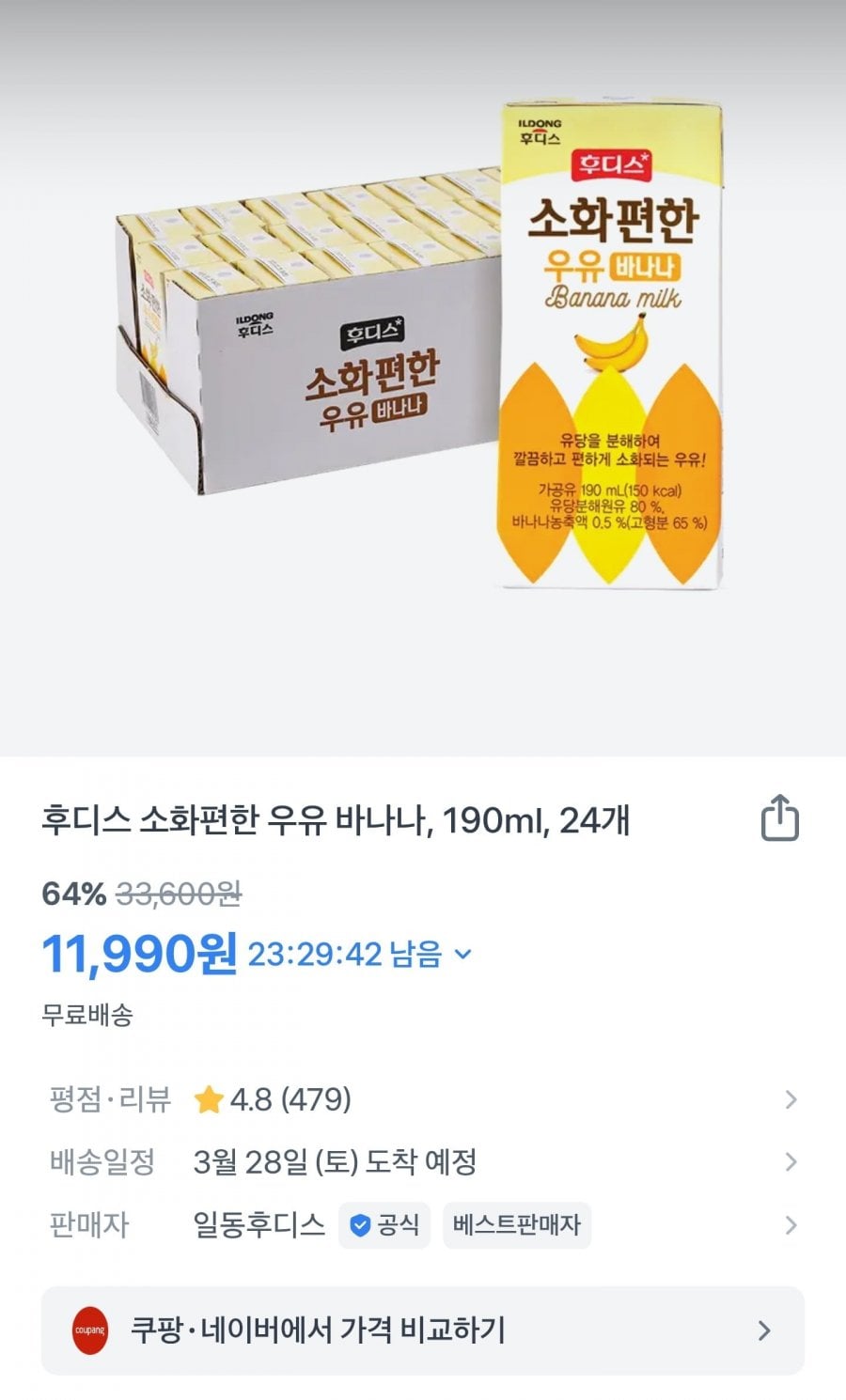Share this banana milk product
Image resolution: width=846 pixels, height=1400 pixels.
point(779,818)
